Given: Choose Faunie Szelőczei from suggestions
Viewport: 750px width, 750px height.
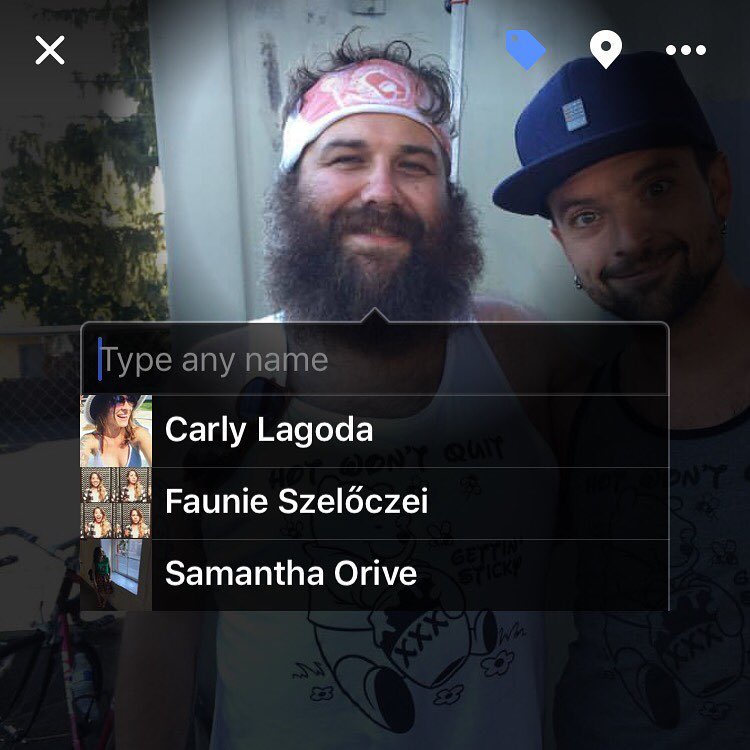Looking at the screenshot, I should click(375, 502).
